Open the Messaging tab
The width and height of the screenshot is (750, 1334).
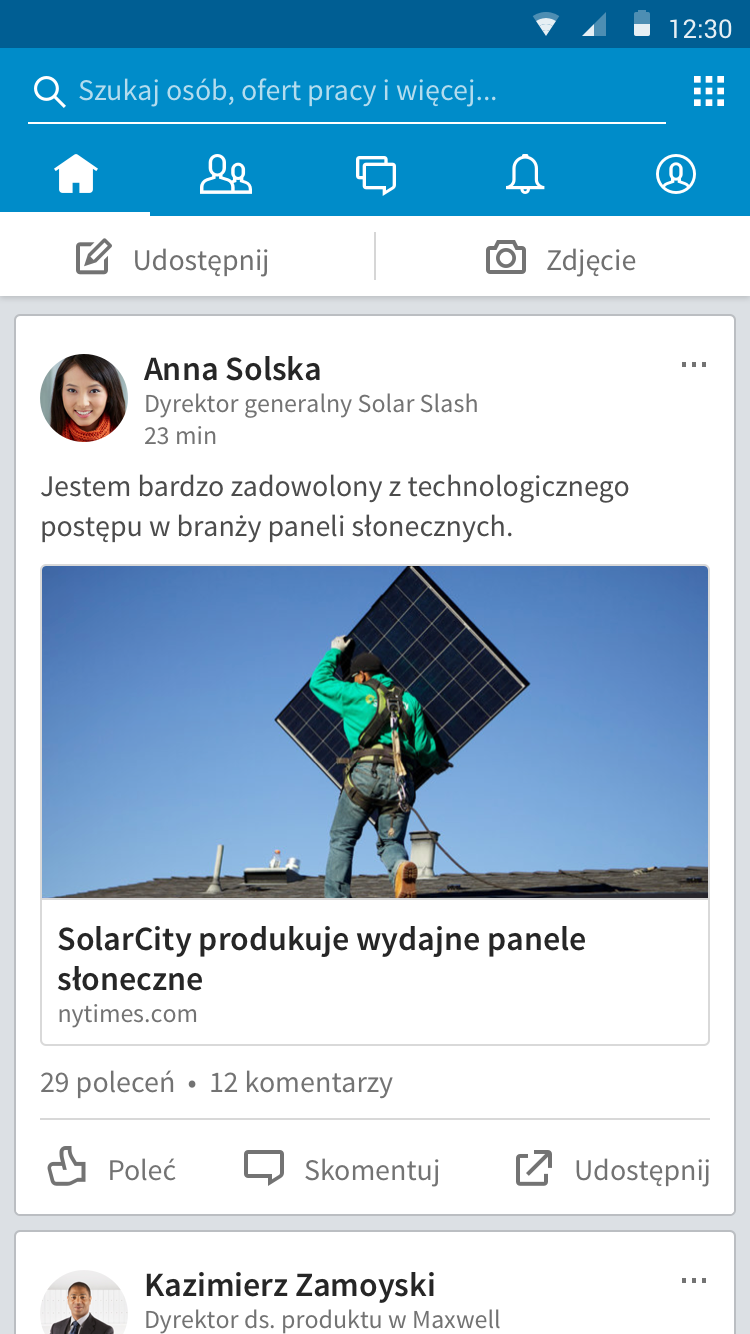376,175
